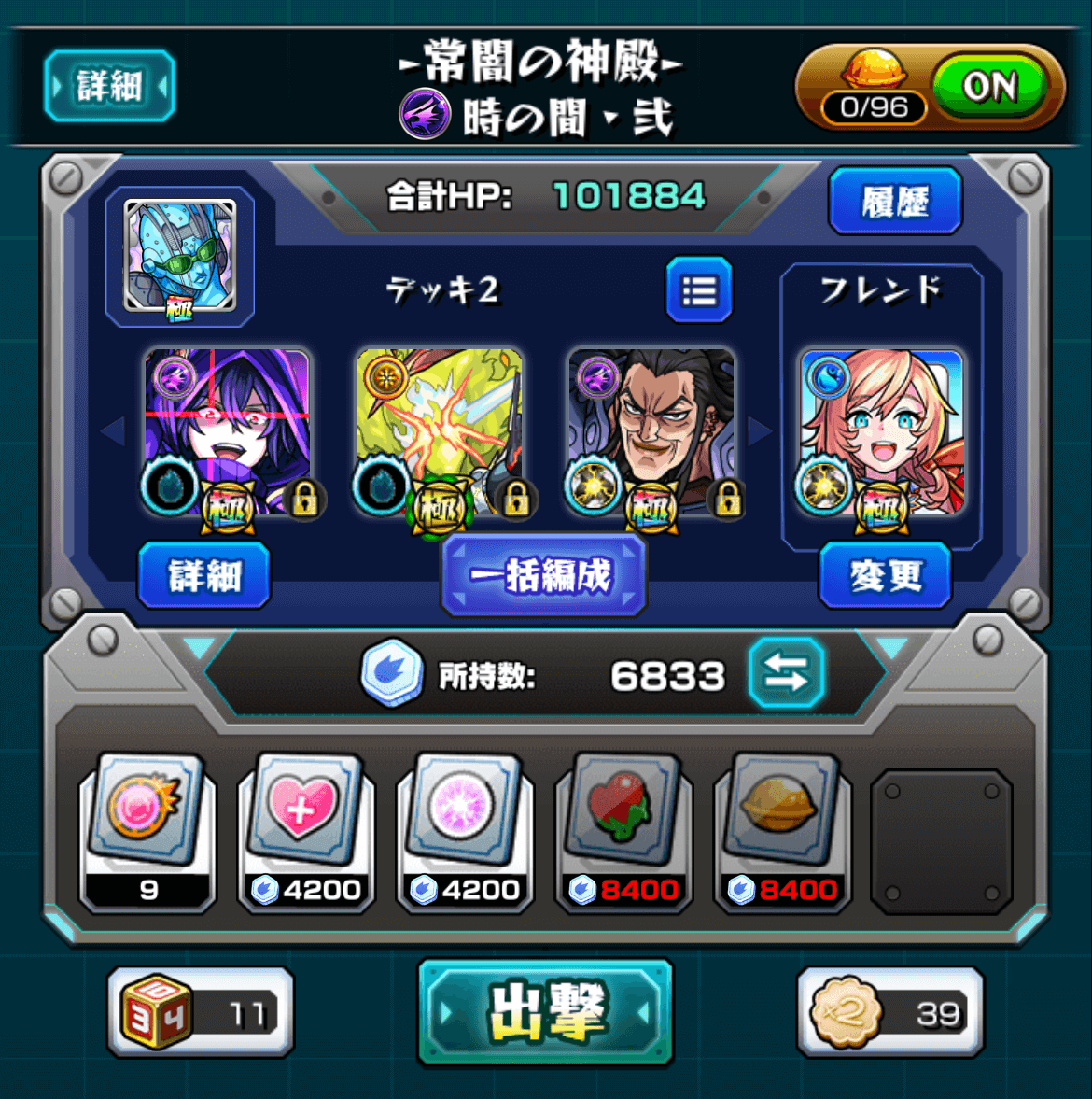Tap the swap arrows next to 所持数
Viewport: 1092px width, 1099px height.
(x=786, y=674)
